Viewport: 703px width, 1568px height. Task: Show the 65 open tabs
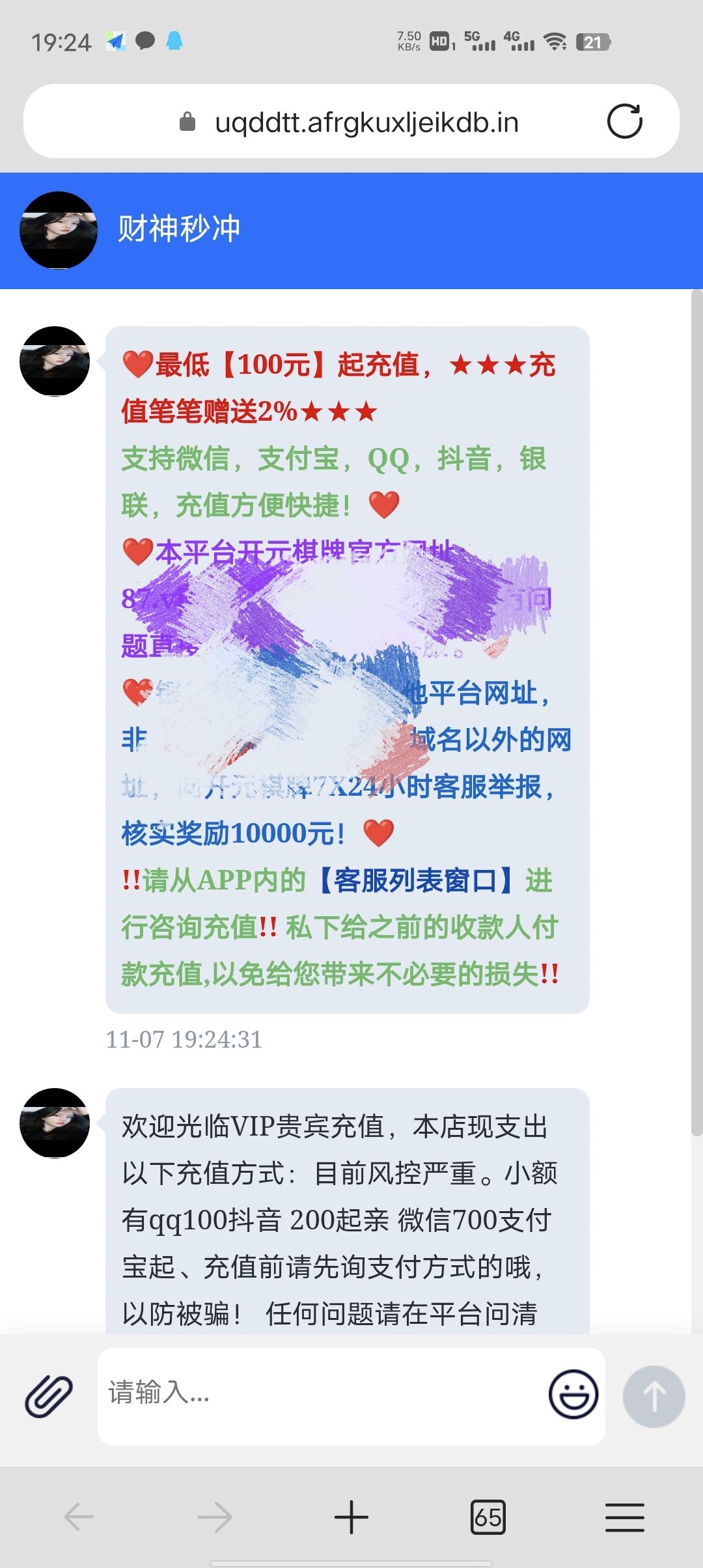488,1517
